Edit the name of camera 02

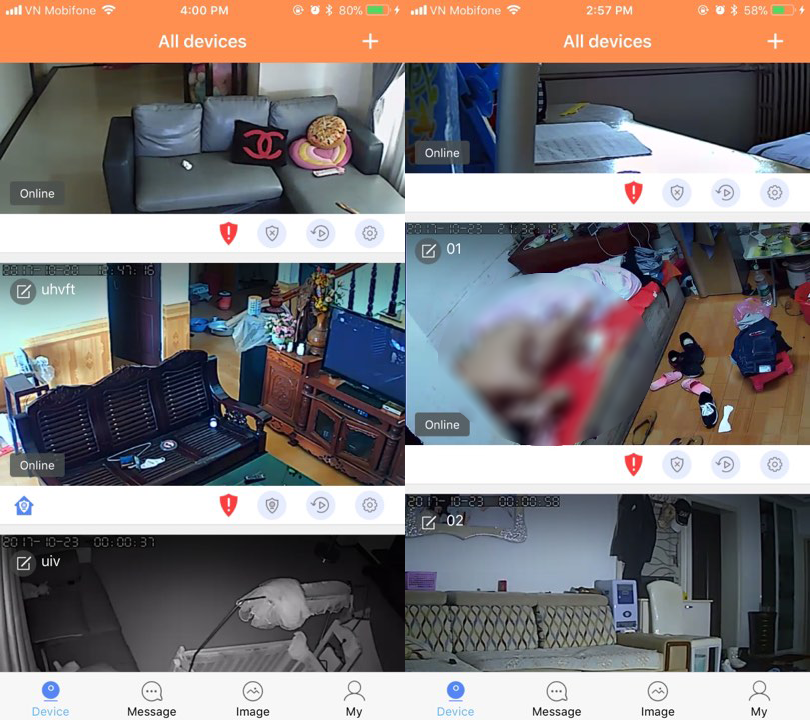pos(428,522)
